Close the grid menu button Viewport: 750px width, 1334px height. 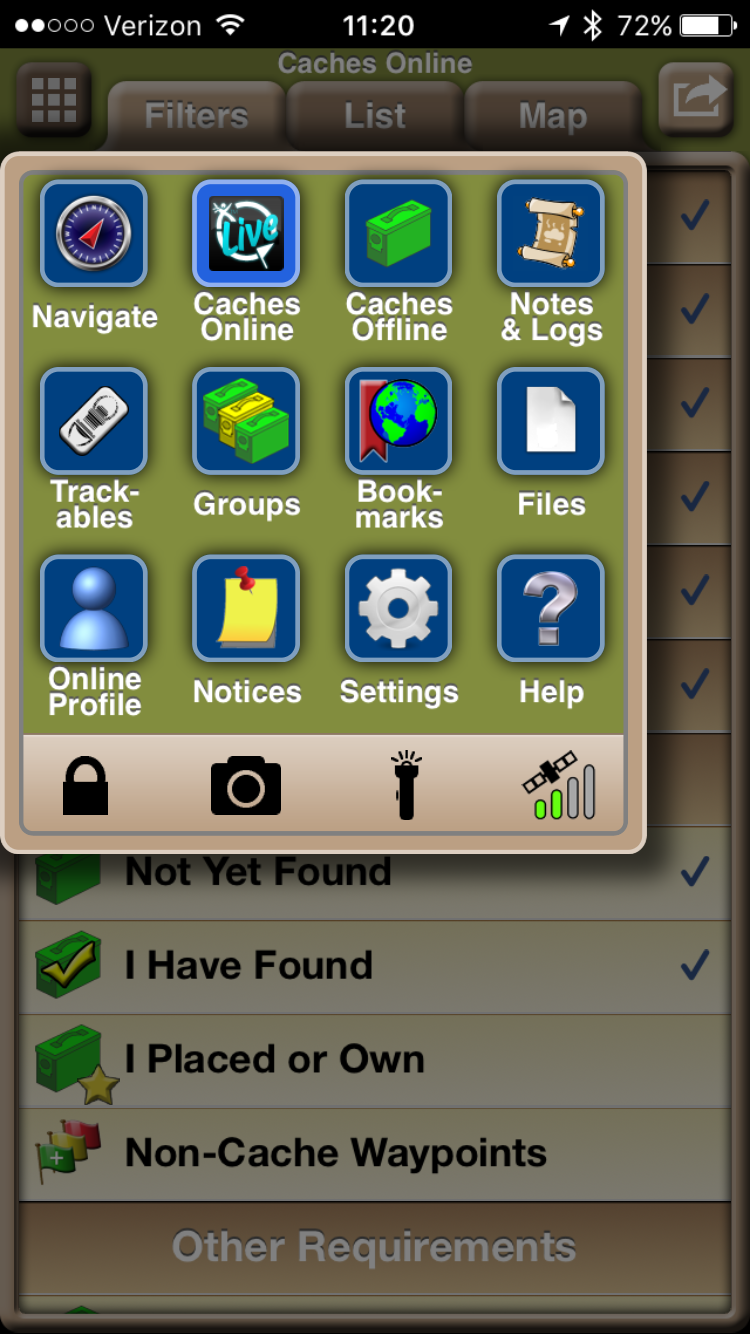tap(54, 98)
